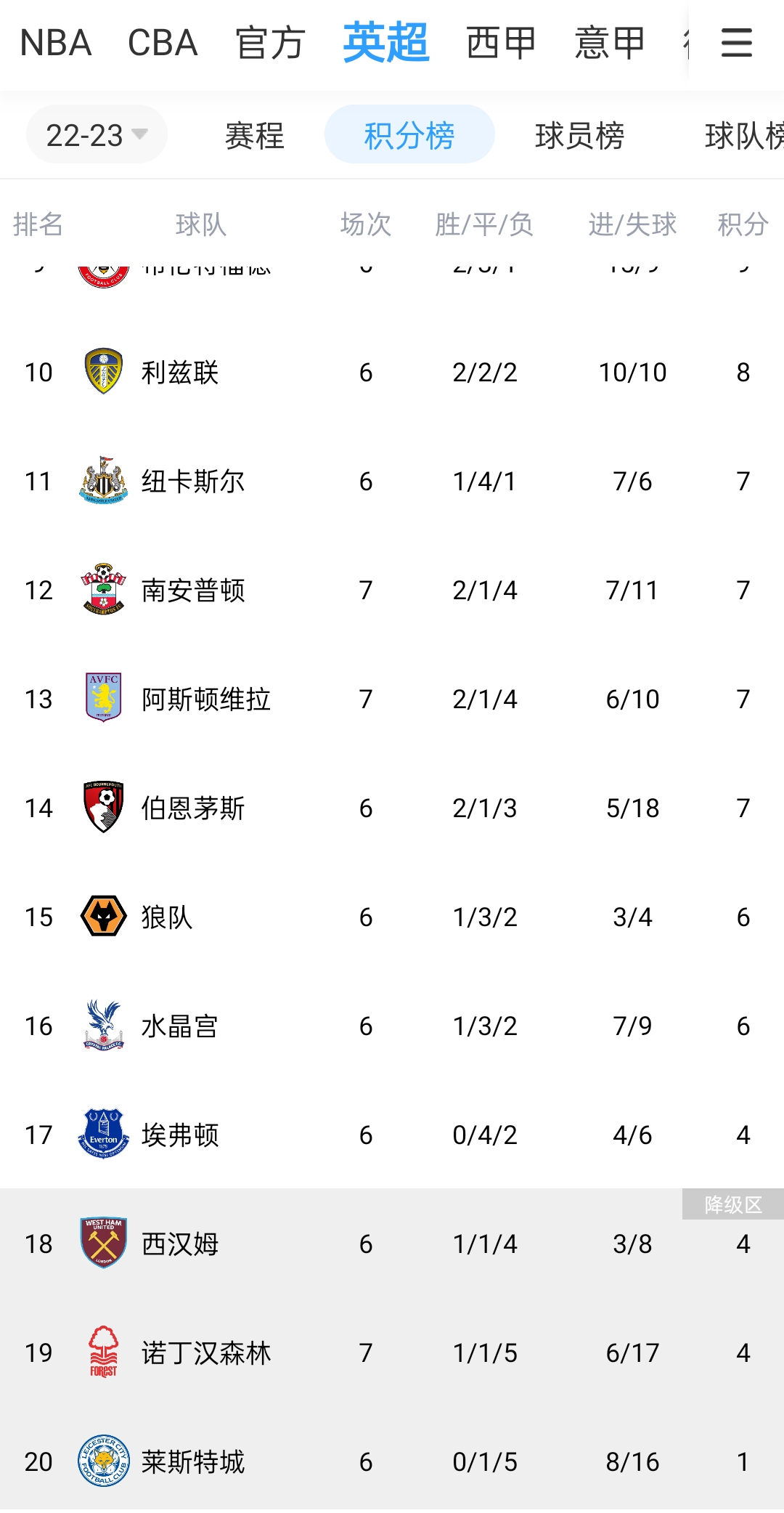The width and height of the screenshot is (784, 1513).
Task: Select the 西甲 league tab
Action: tap(501, 43)
